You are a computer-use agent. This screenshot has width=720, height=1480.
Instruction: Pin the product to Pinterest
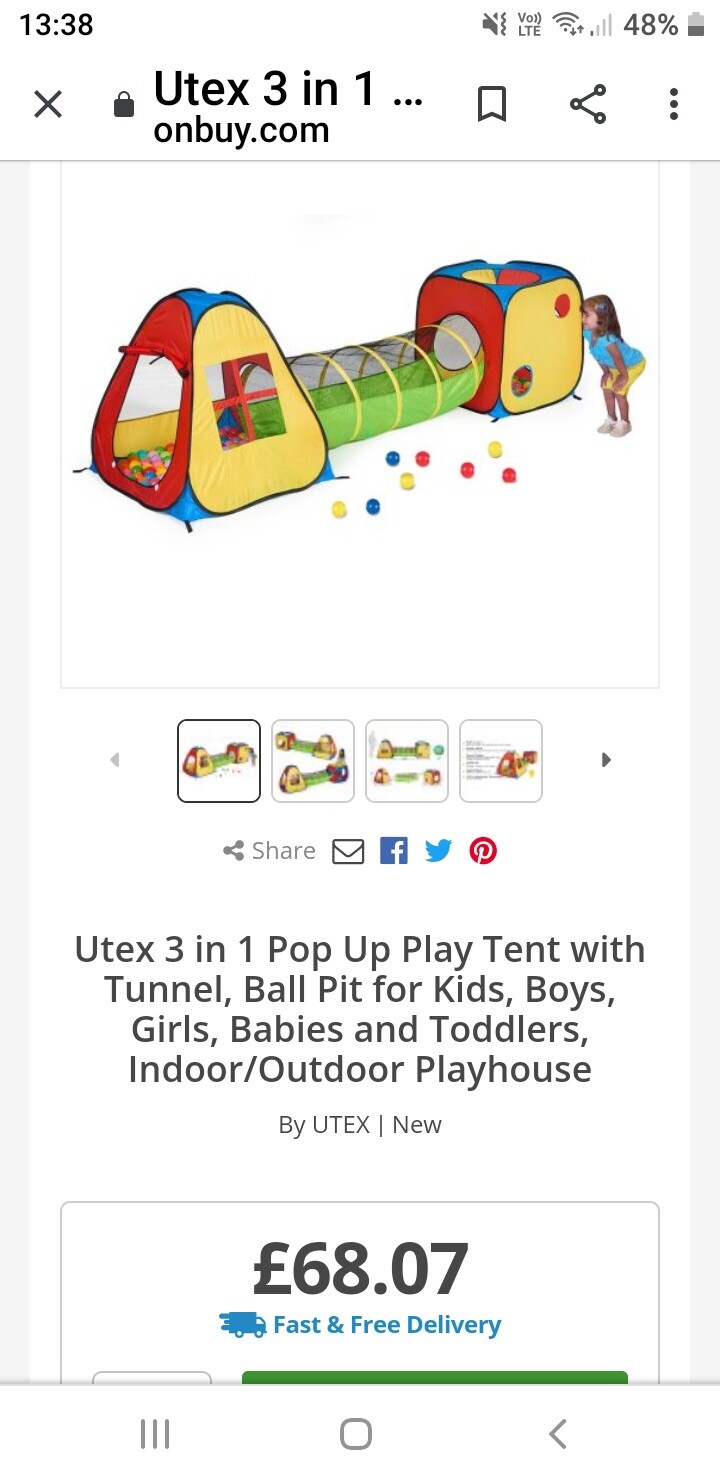(483, 850)
